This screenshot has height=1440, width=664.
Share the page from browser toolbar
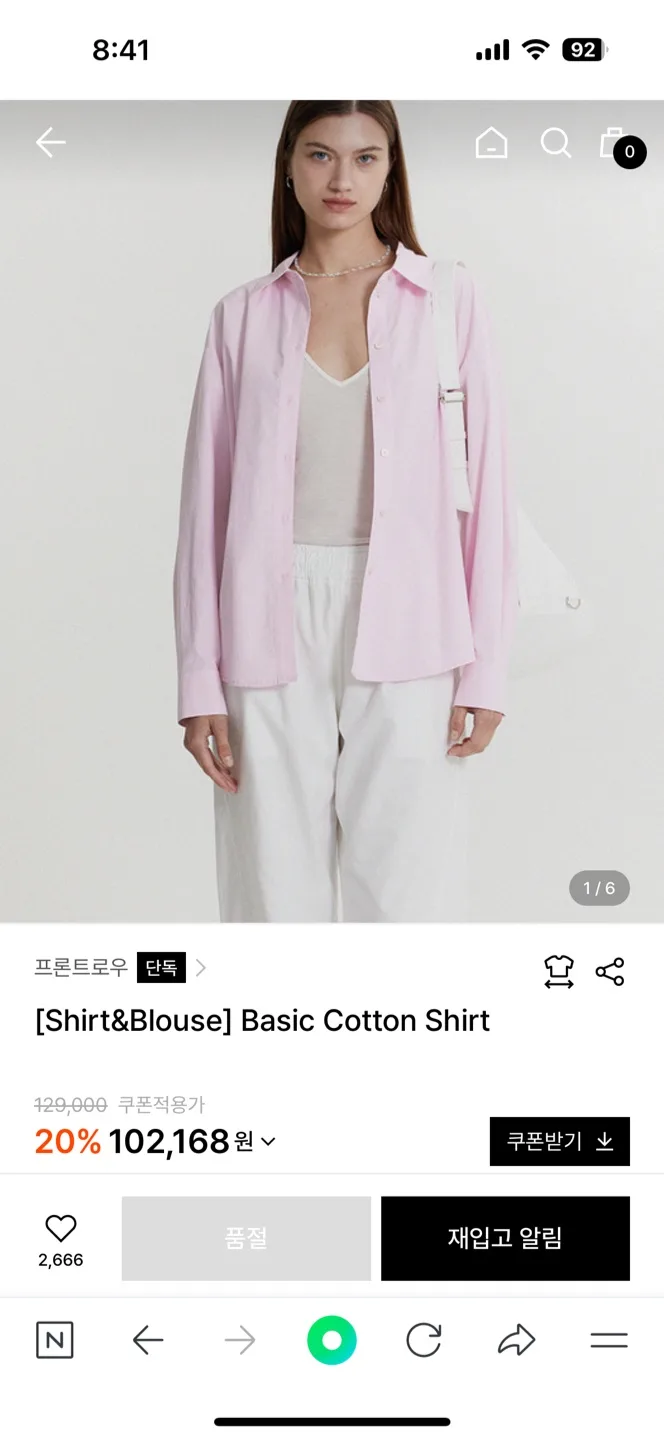pos(516,1340)
